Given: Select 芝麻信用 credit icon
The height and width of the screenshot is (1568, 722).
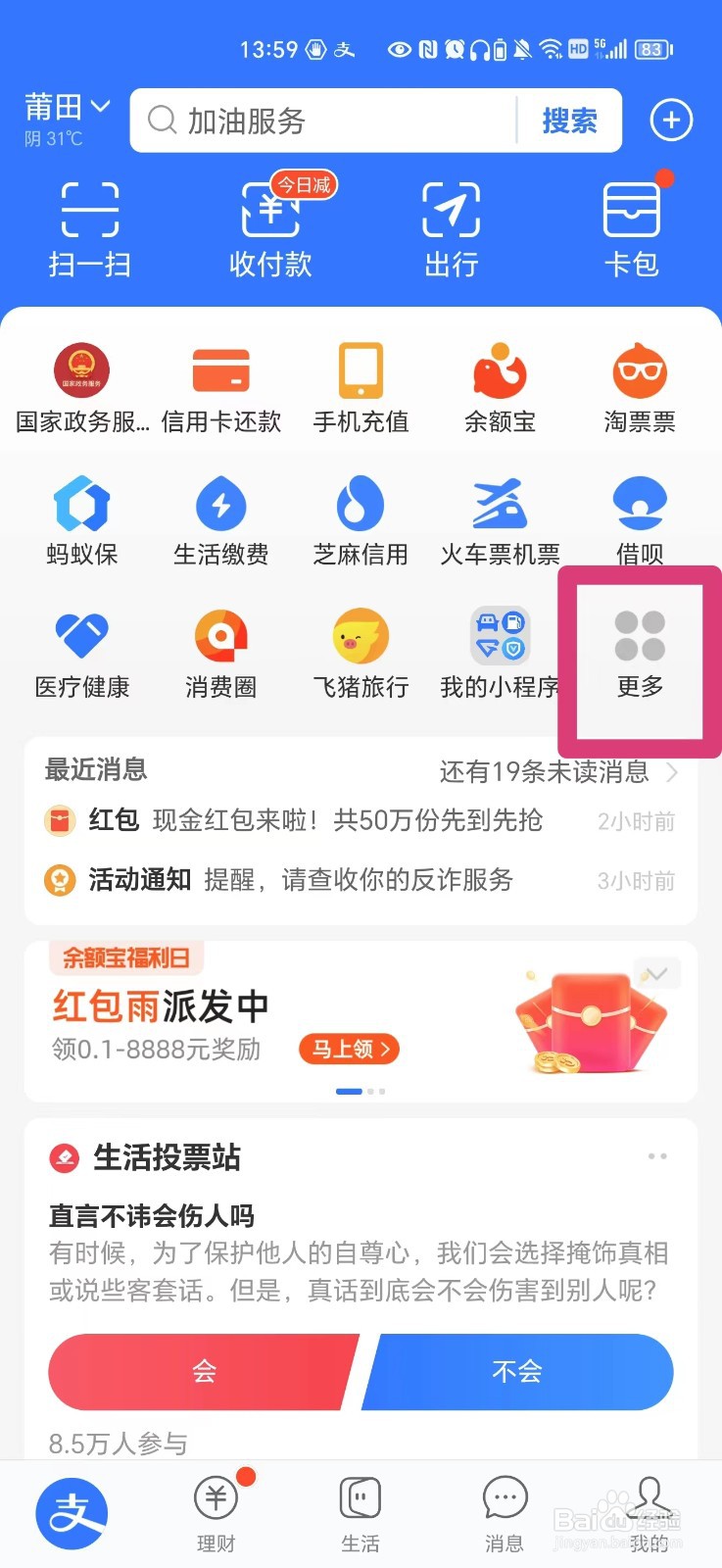Looking at the screenshot, I should [x=360, y=519].
